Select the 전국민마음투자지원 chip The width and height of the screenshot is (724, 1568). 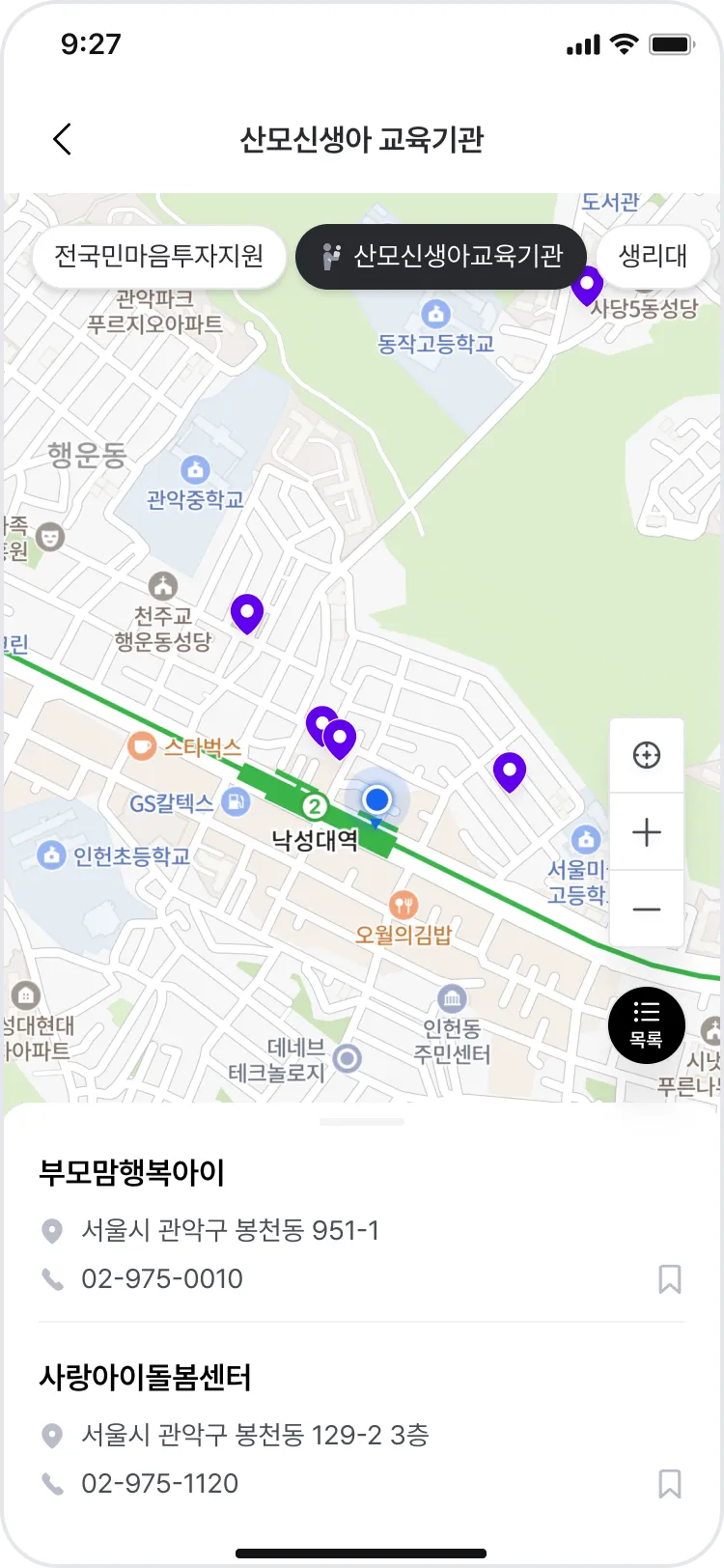pos(159,256)
